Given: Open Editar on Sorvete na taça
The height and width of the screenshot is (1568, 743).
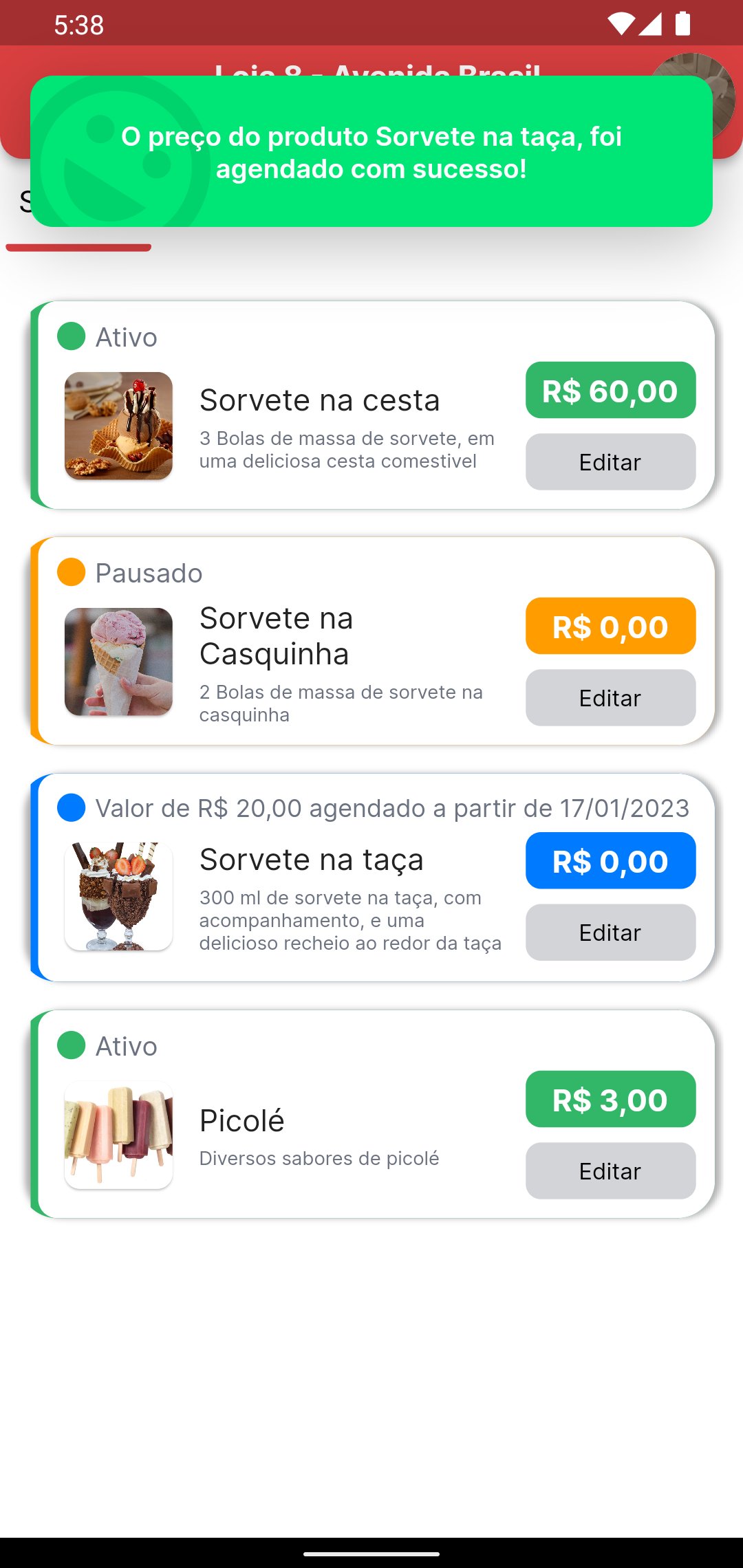Looking at the screenshot, I should (610, 932).
